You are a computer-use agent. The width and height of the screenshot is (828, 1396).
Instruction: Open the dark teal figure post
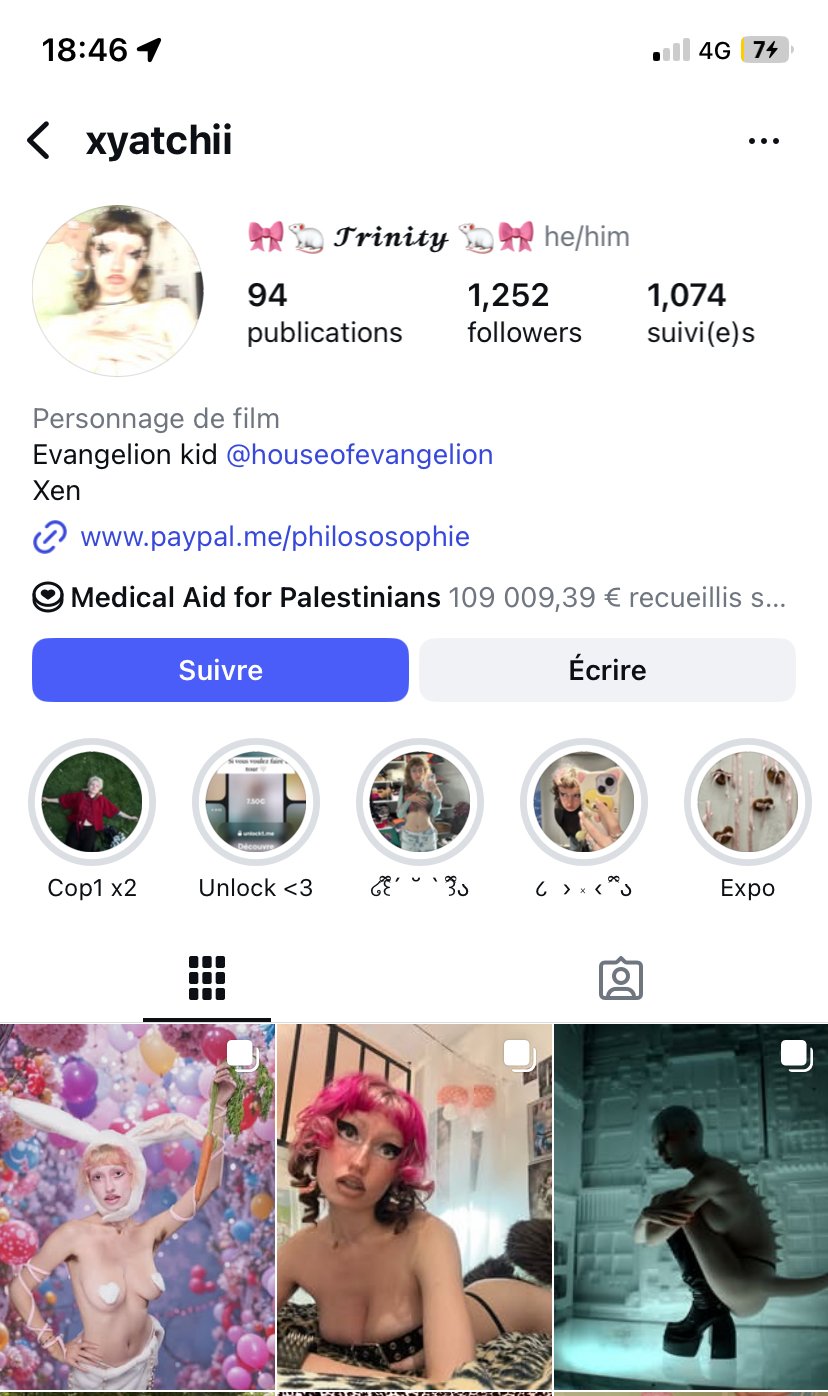coord(691,1205)
